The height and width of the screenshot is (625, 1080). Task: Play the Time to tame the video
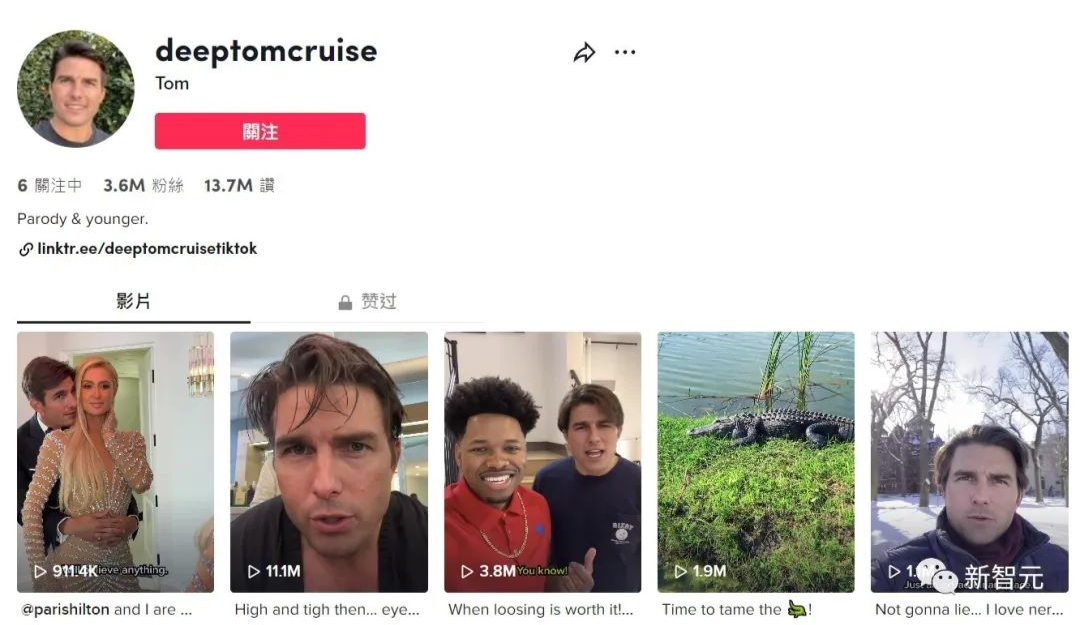755,461
